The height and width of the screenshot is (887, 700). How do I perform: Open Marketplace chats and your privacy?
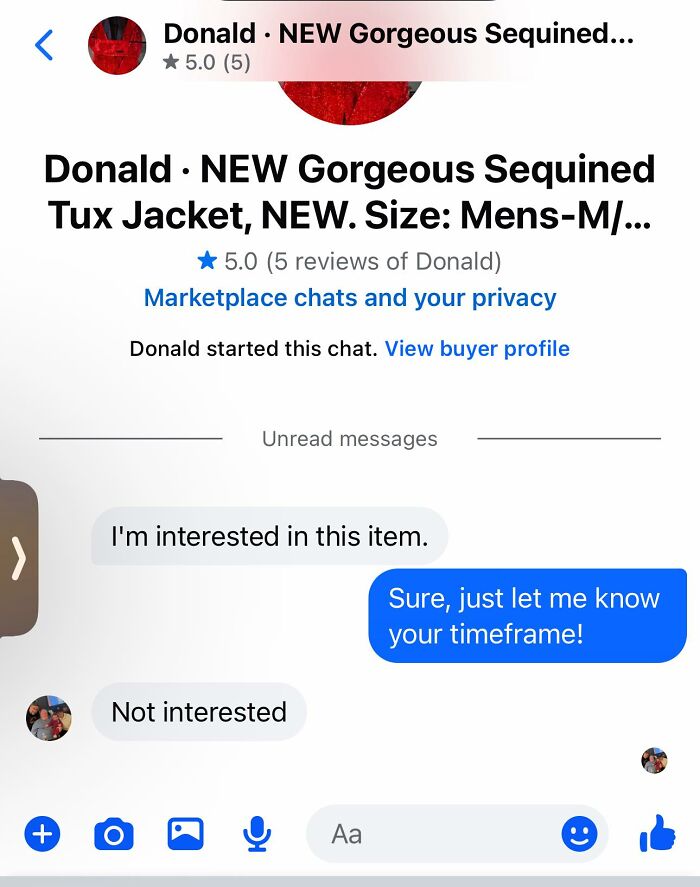pyautogui.click(x=350, y=298)
